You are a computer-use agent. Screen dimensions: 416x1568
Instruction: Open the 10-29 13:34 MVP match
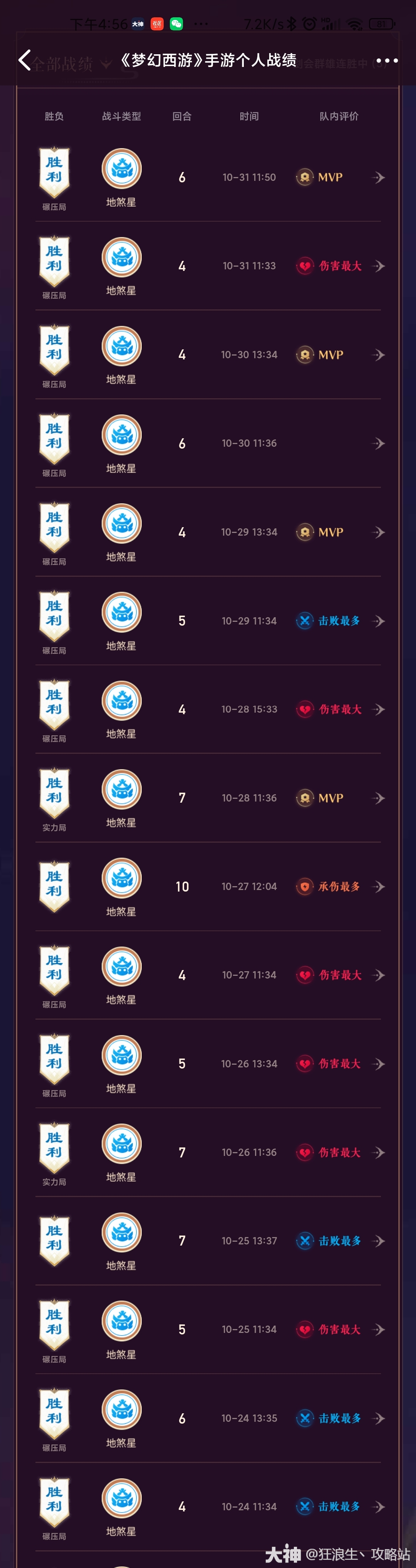[x=378, y=533]
